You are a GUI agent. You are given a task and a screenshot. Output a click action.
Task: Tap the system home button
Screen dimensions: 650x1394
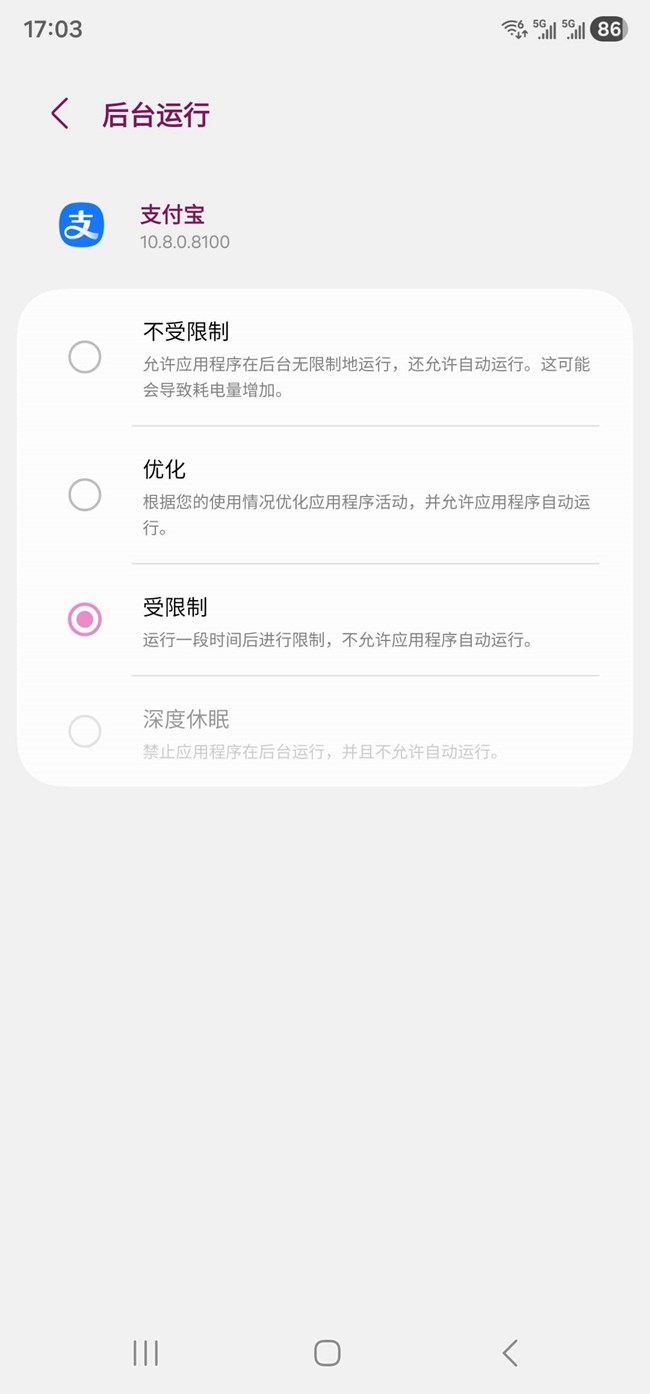pos(327,1353)
